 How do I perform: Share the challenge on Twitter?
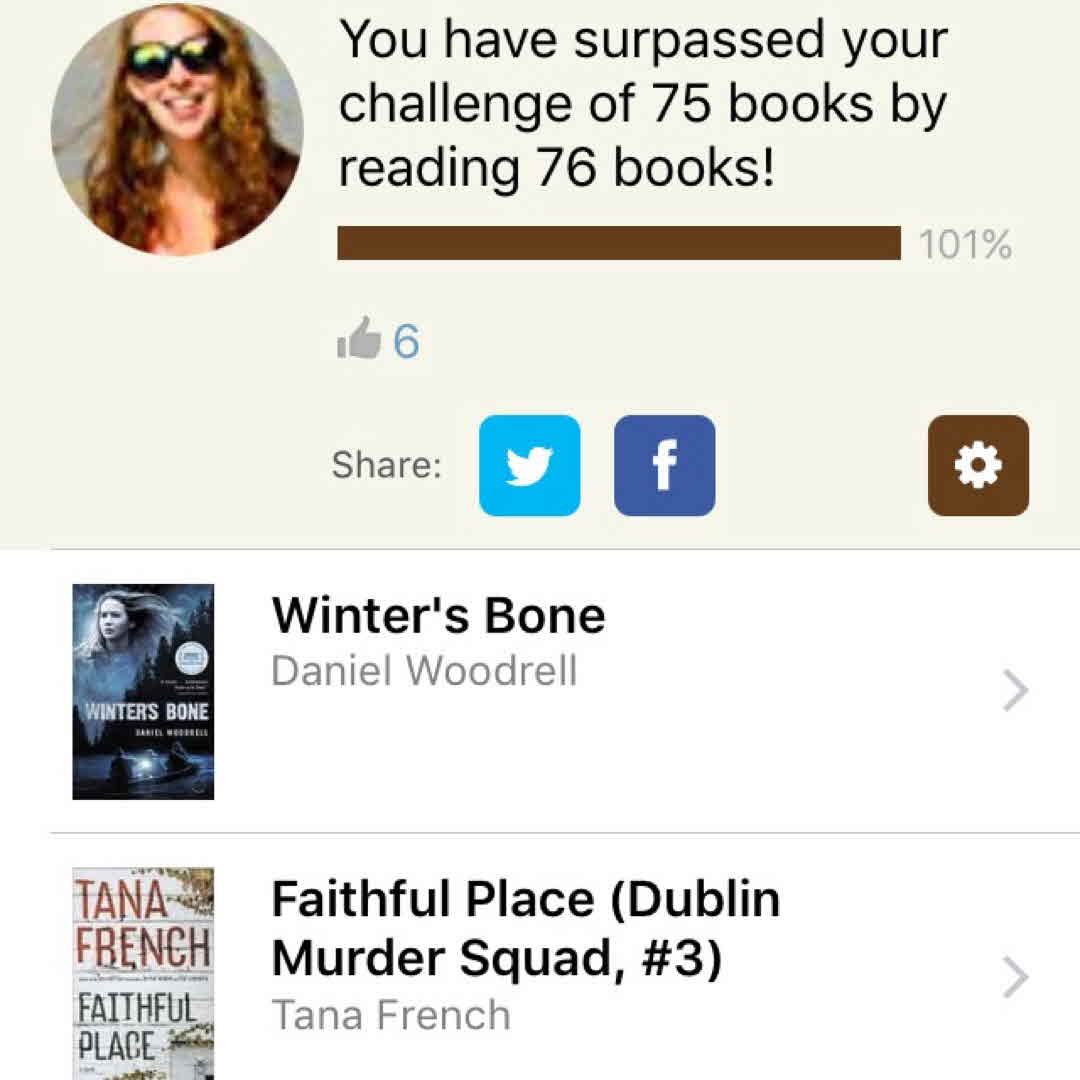click(x=529, y=466)
